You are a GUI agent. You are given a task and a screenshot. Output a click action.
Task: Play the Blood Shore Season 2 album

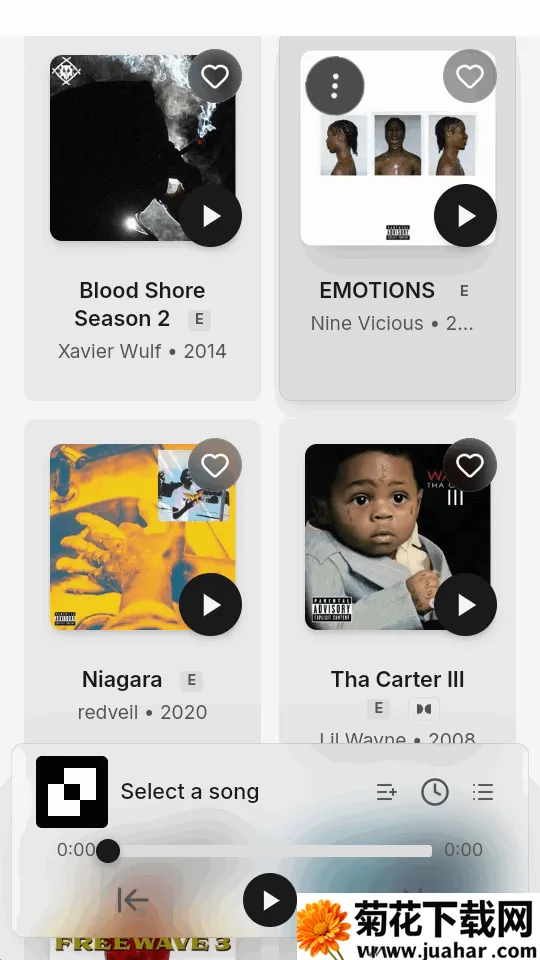[211, 216]
